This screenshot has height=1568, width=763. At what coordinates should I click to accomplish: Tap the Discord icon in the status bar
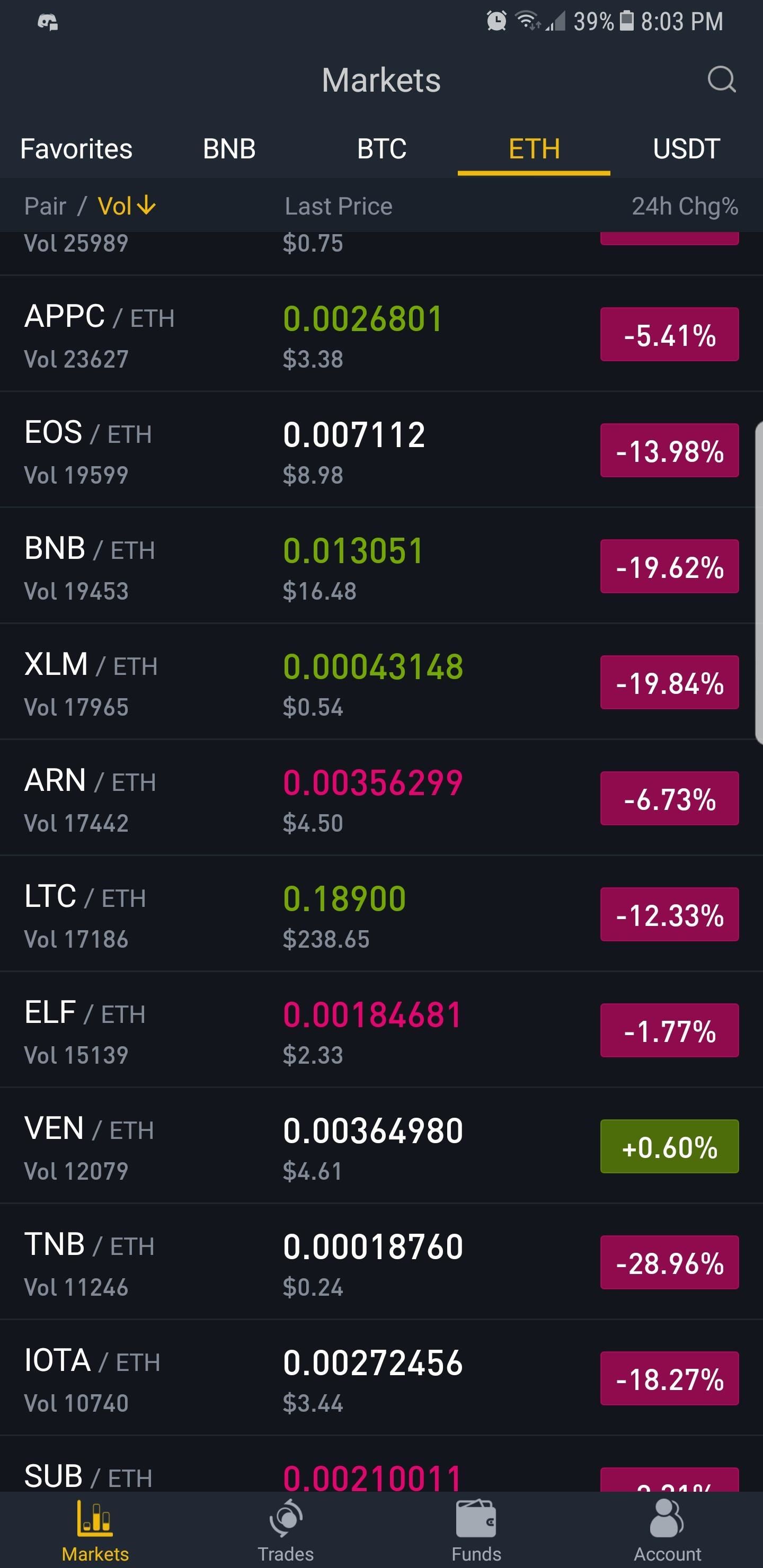pos(49,22)
